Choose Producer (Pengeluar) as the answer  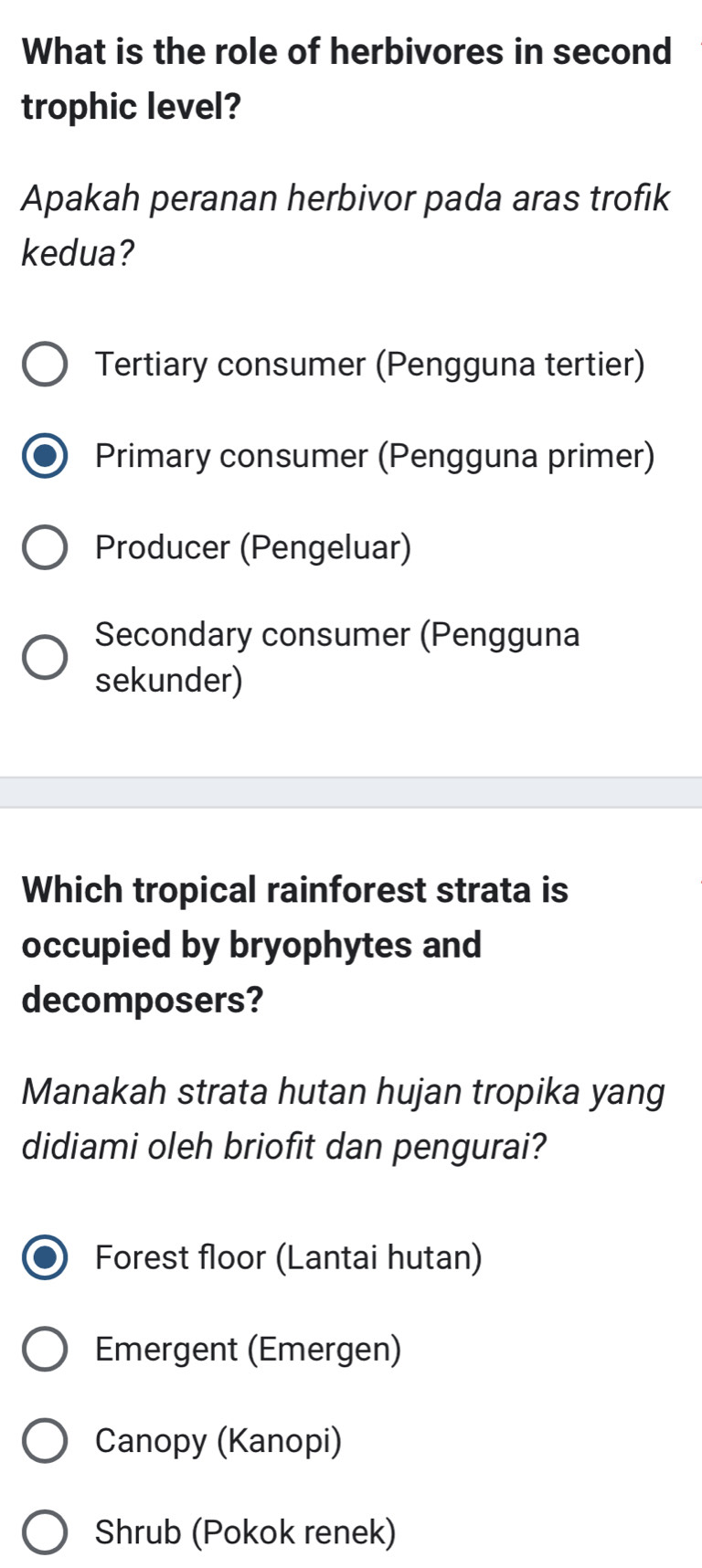pyautogui.click(x=45, y=546)
